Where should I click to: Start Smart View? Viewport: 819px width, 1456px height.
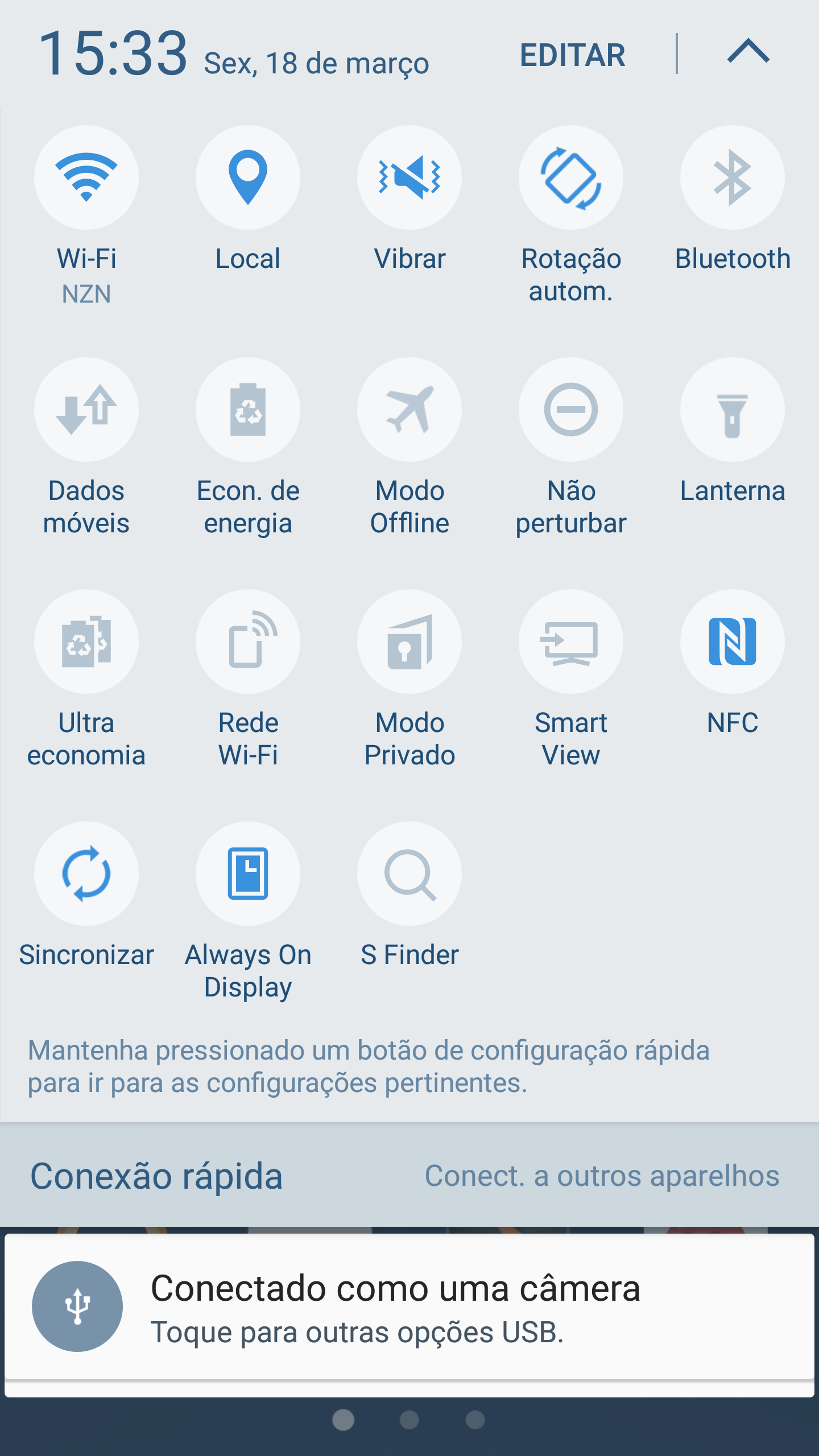[x=571, y=642]
